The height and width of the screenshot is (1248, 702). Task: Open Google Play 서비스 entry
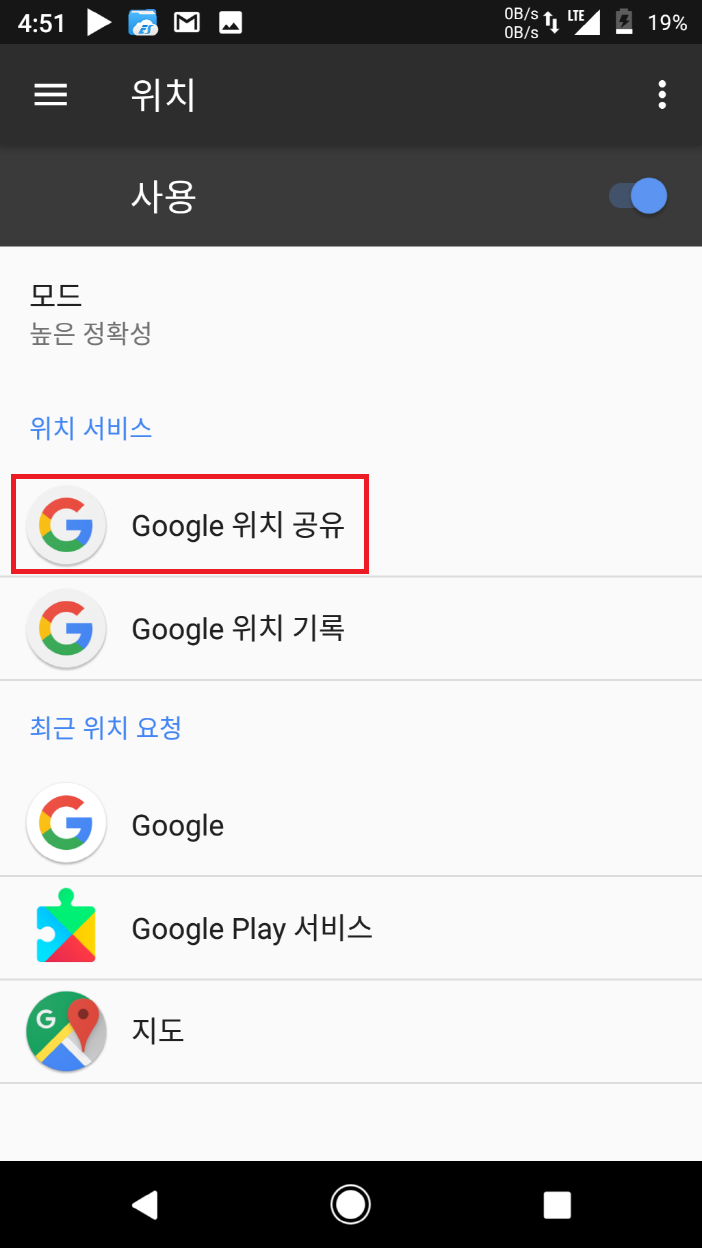[x=351, y=928]
